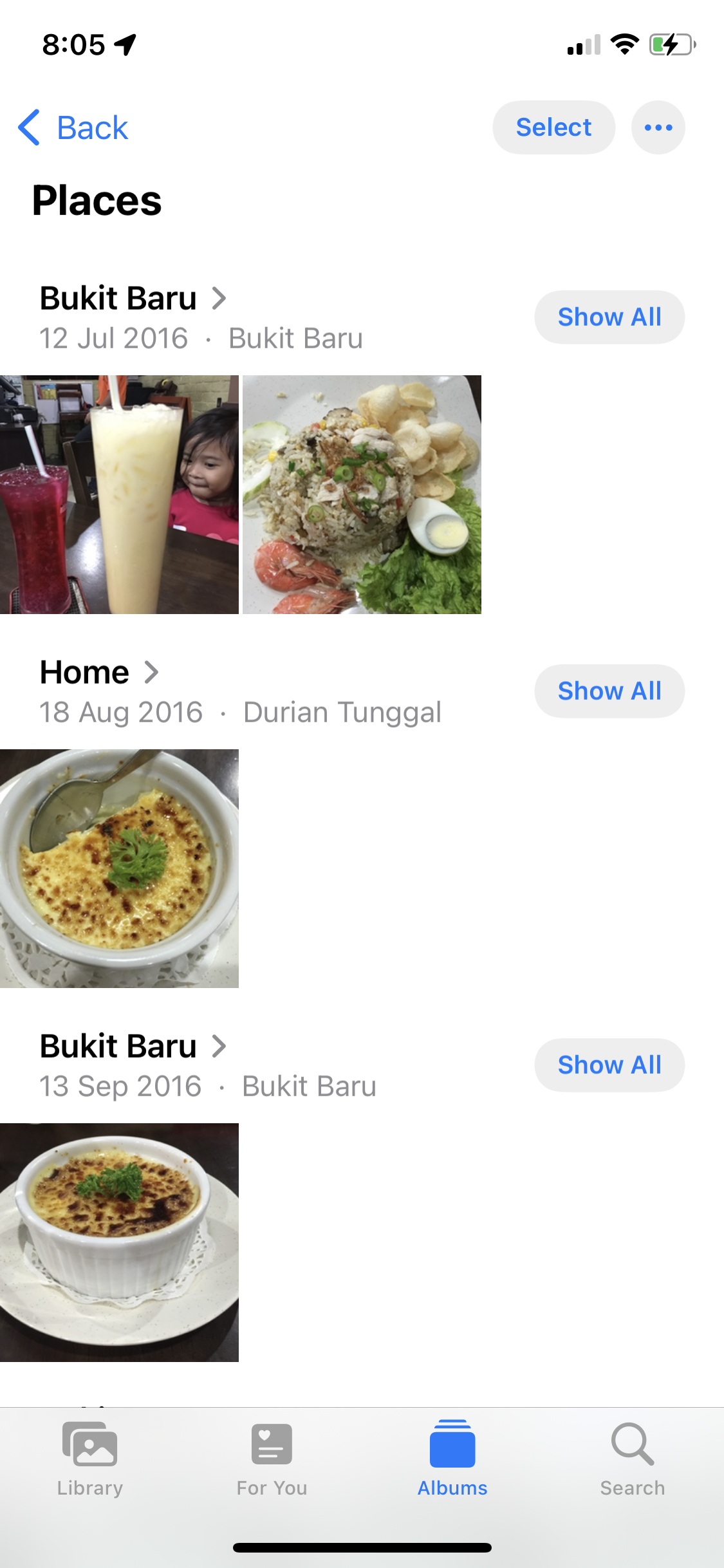Switch to the Library tab
The image size is (724, 1568).
click(90, 1459)
